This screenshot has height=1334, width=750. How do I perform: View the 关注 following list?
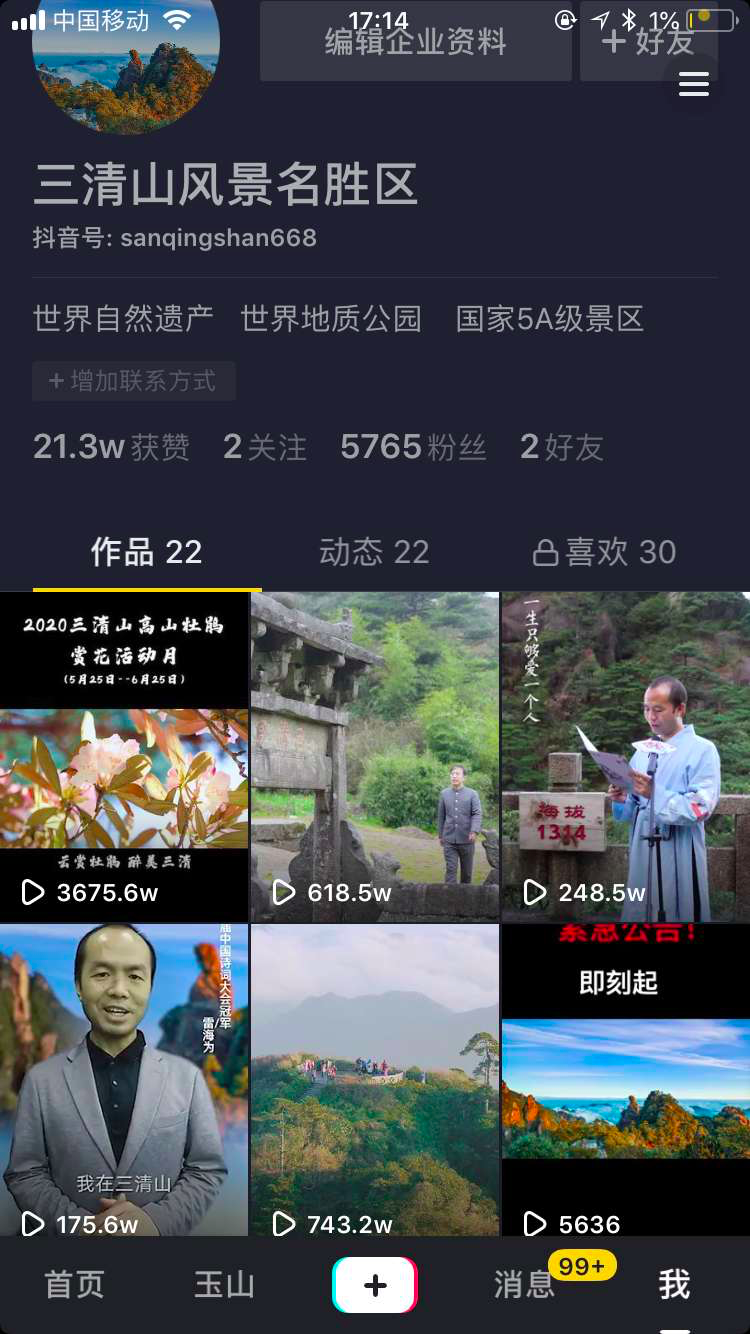pyautogui.click(x=265, y=447)
